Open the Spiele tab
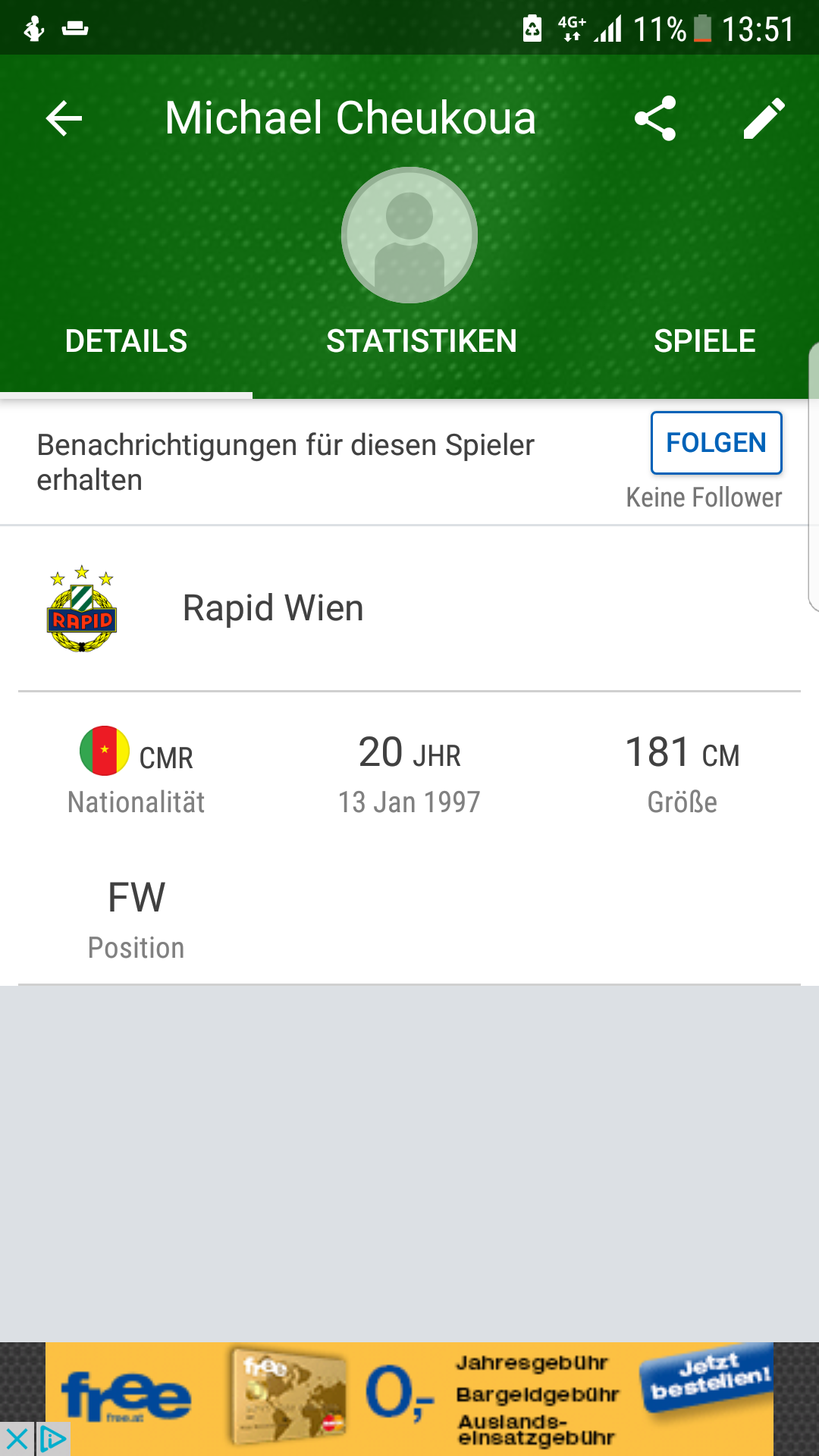The width and height of the screenshot is (819, 1456). tap(704, 341)
